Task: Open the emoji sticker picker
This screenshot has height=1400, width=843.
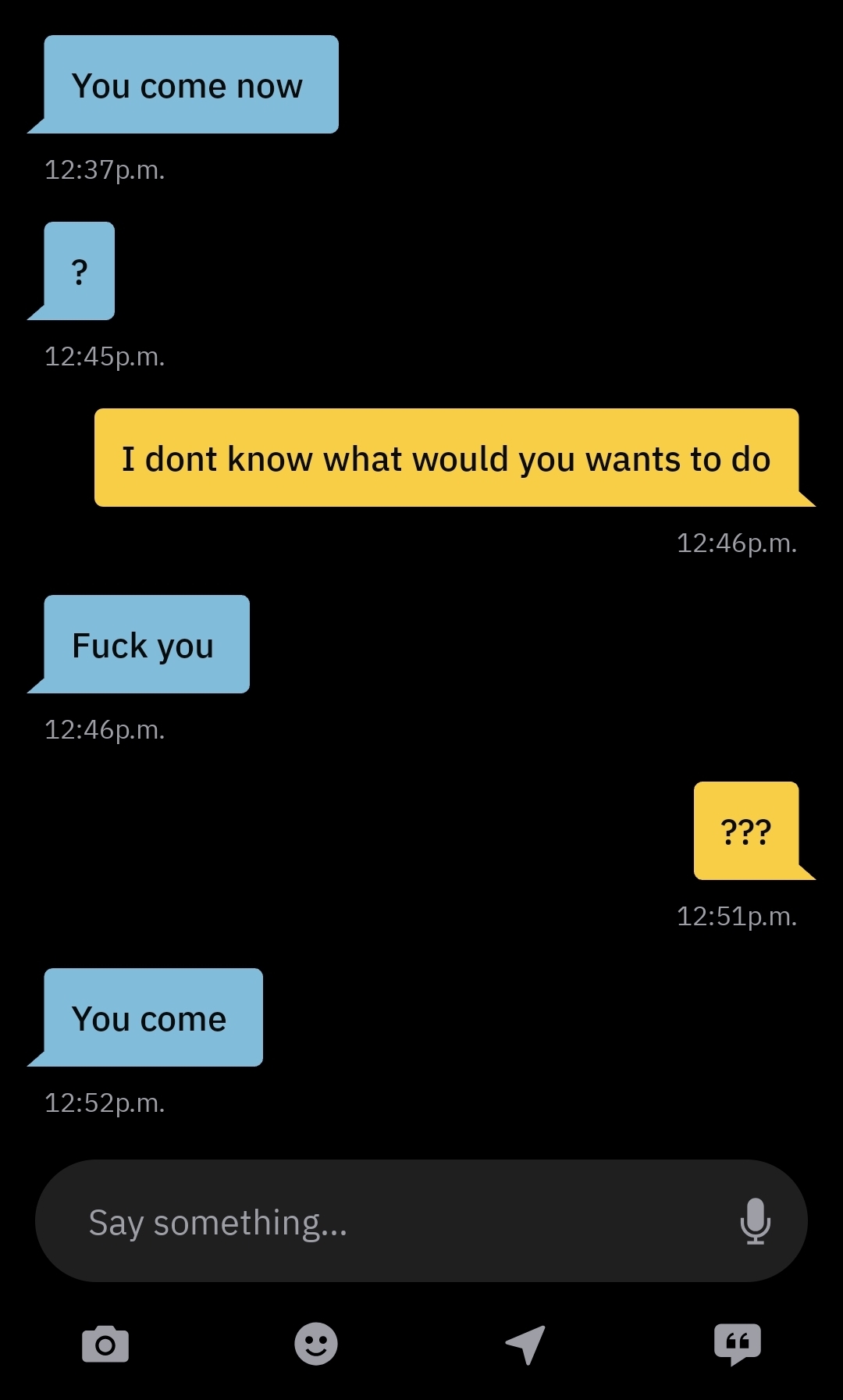Action: pos(316,1344)
